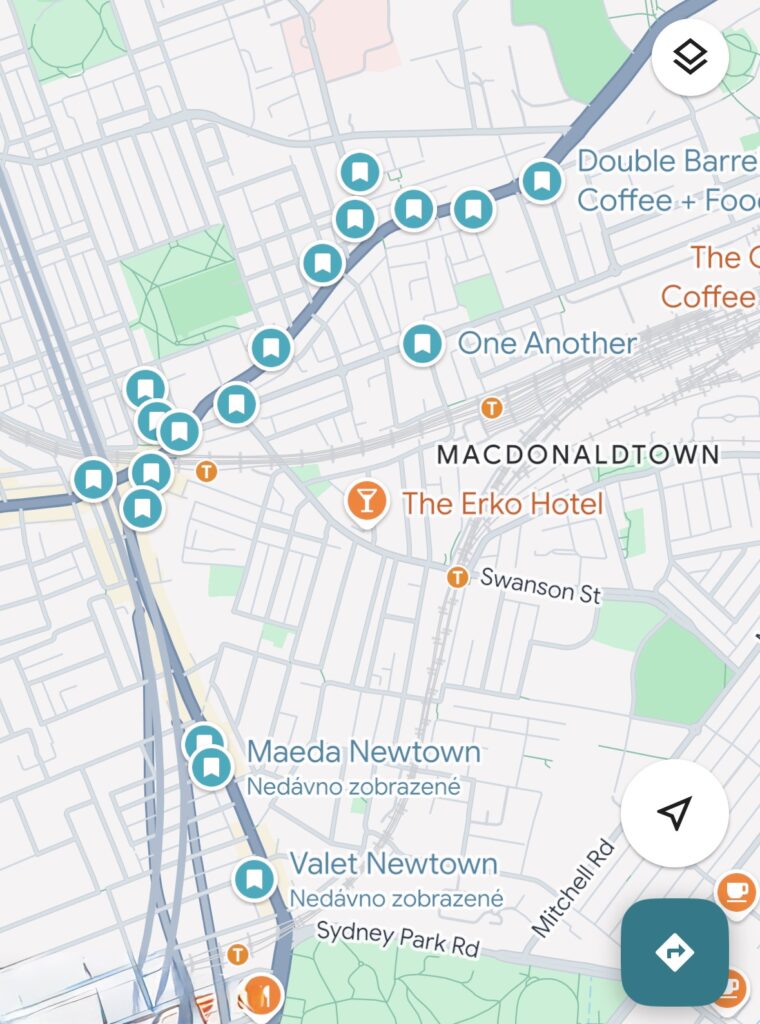
Task: Open the map layers button
Action: coord(690,58)
